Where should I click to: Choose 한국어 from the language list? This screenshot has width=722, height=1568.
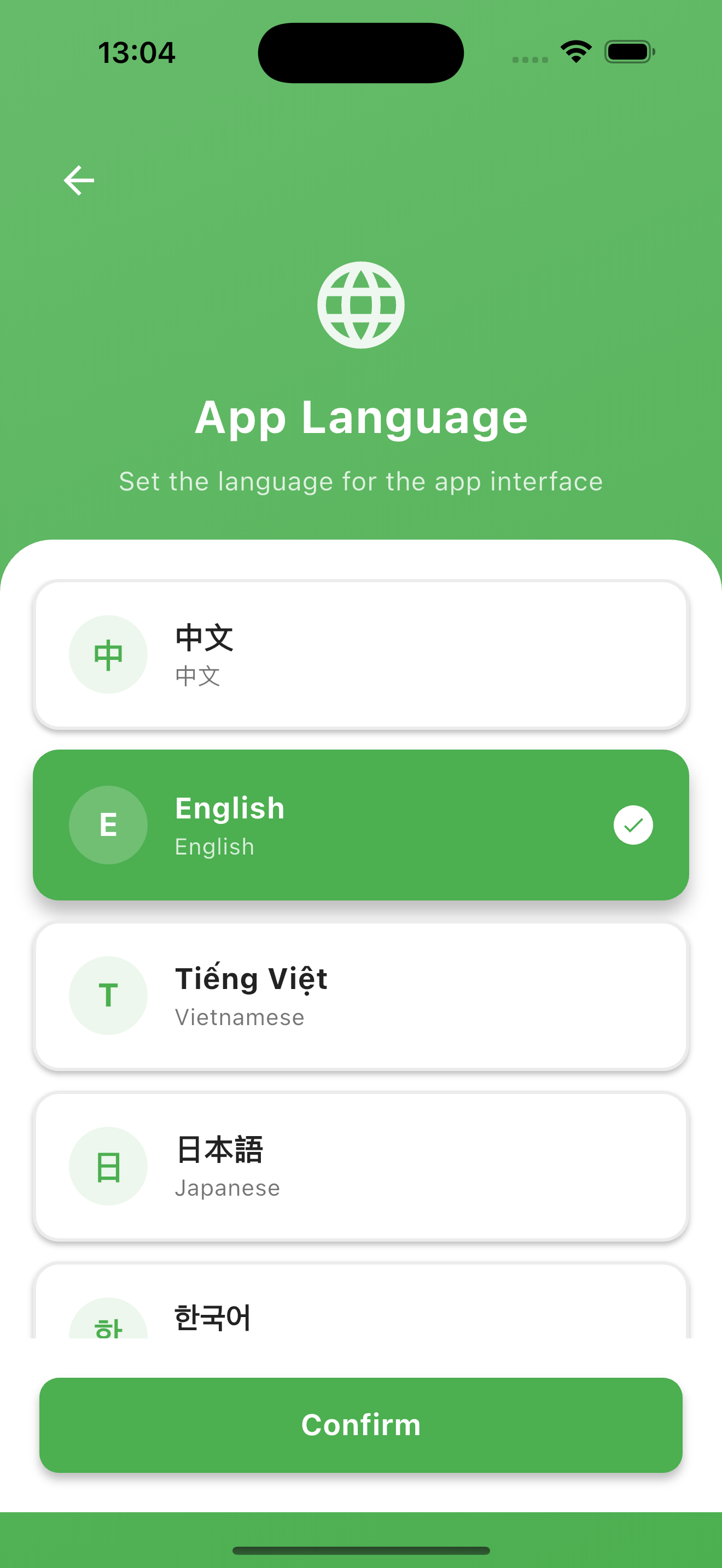pyautogui.click(x=361, y=1315)
